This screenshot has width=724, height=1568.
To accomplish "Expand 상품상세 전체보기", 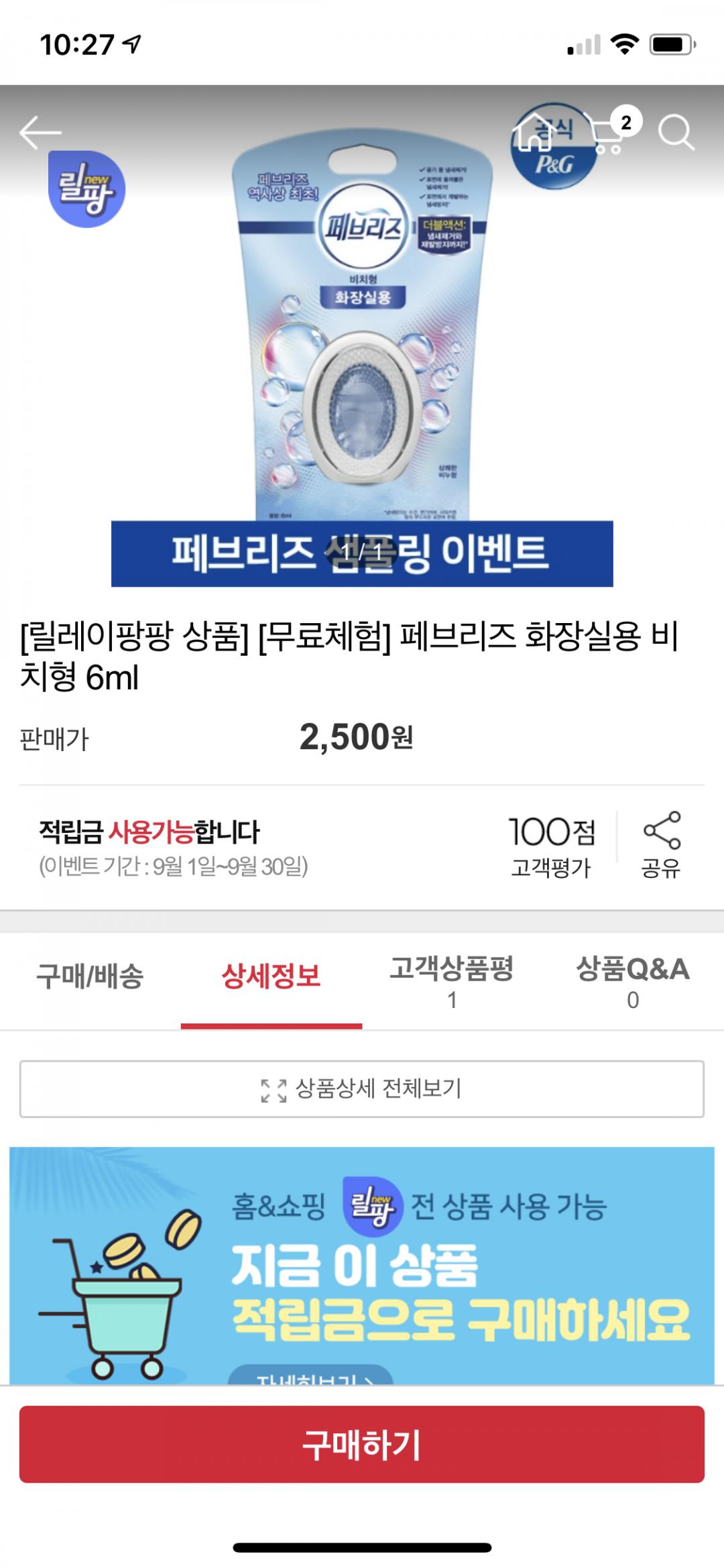I will click(362, 1088).
